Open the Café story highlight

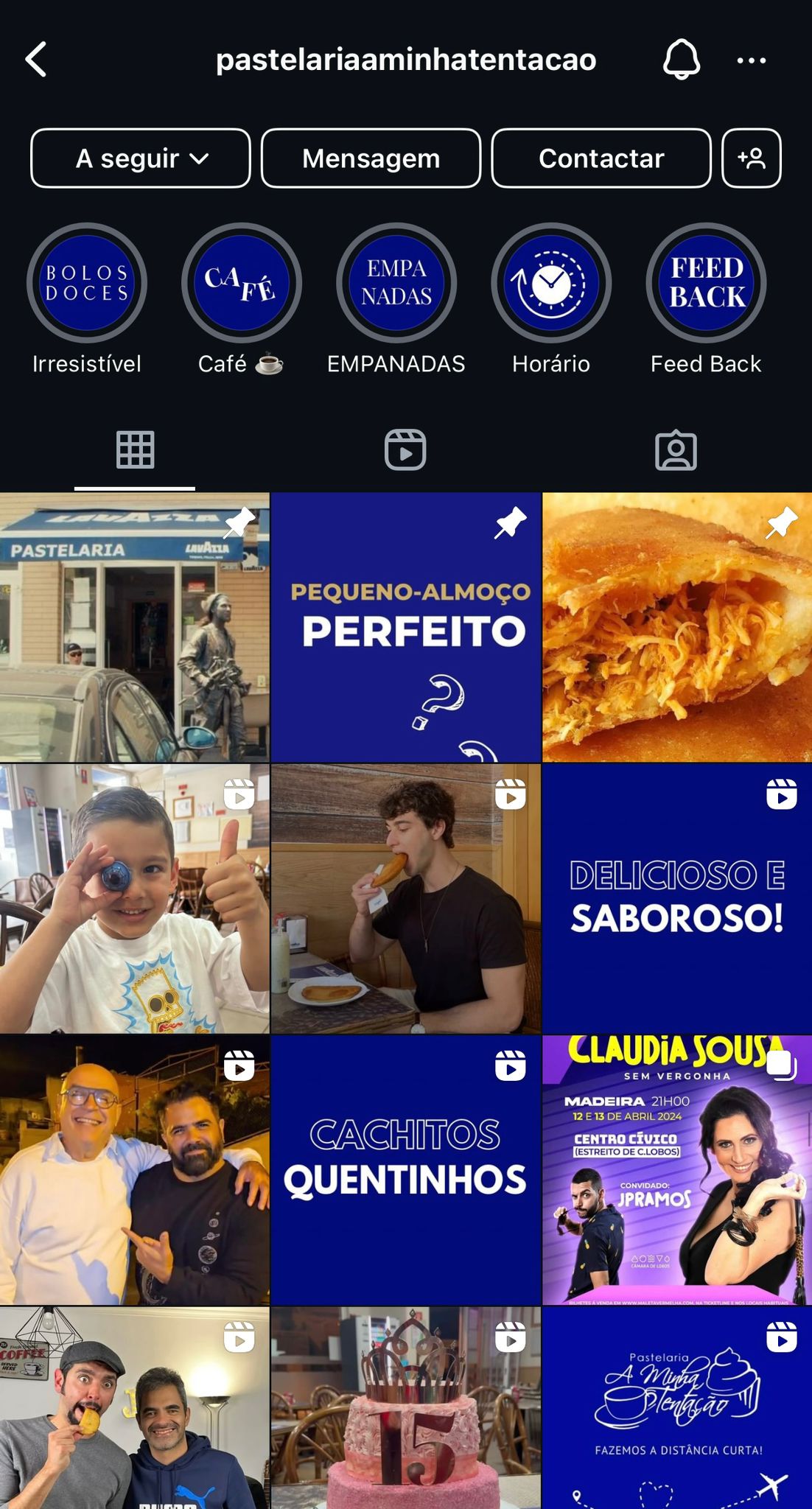(x=242, y=284)
